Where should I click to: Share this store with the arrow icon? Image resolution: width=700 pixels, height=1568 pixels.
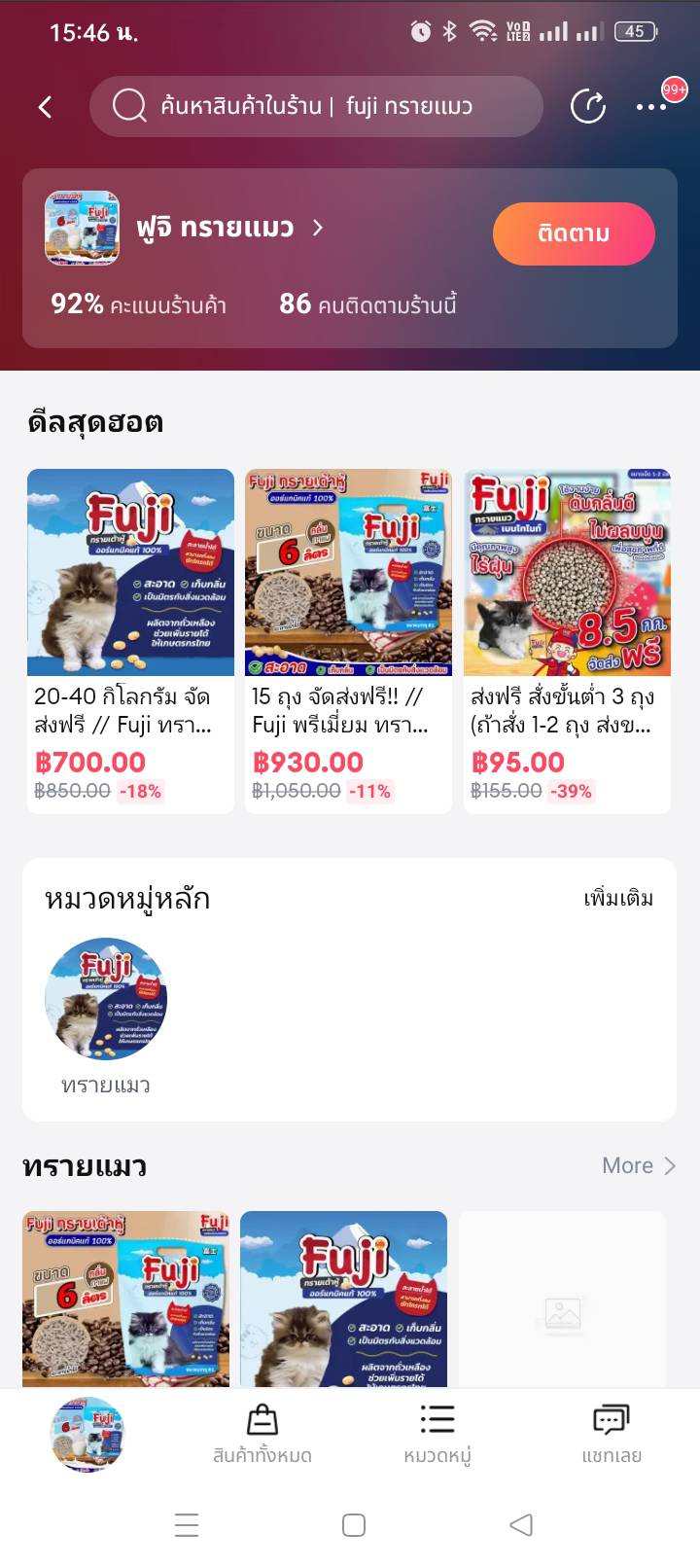tap(588, 106)
